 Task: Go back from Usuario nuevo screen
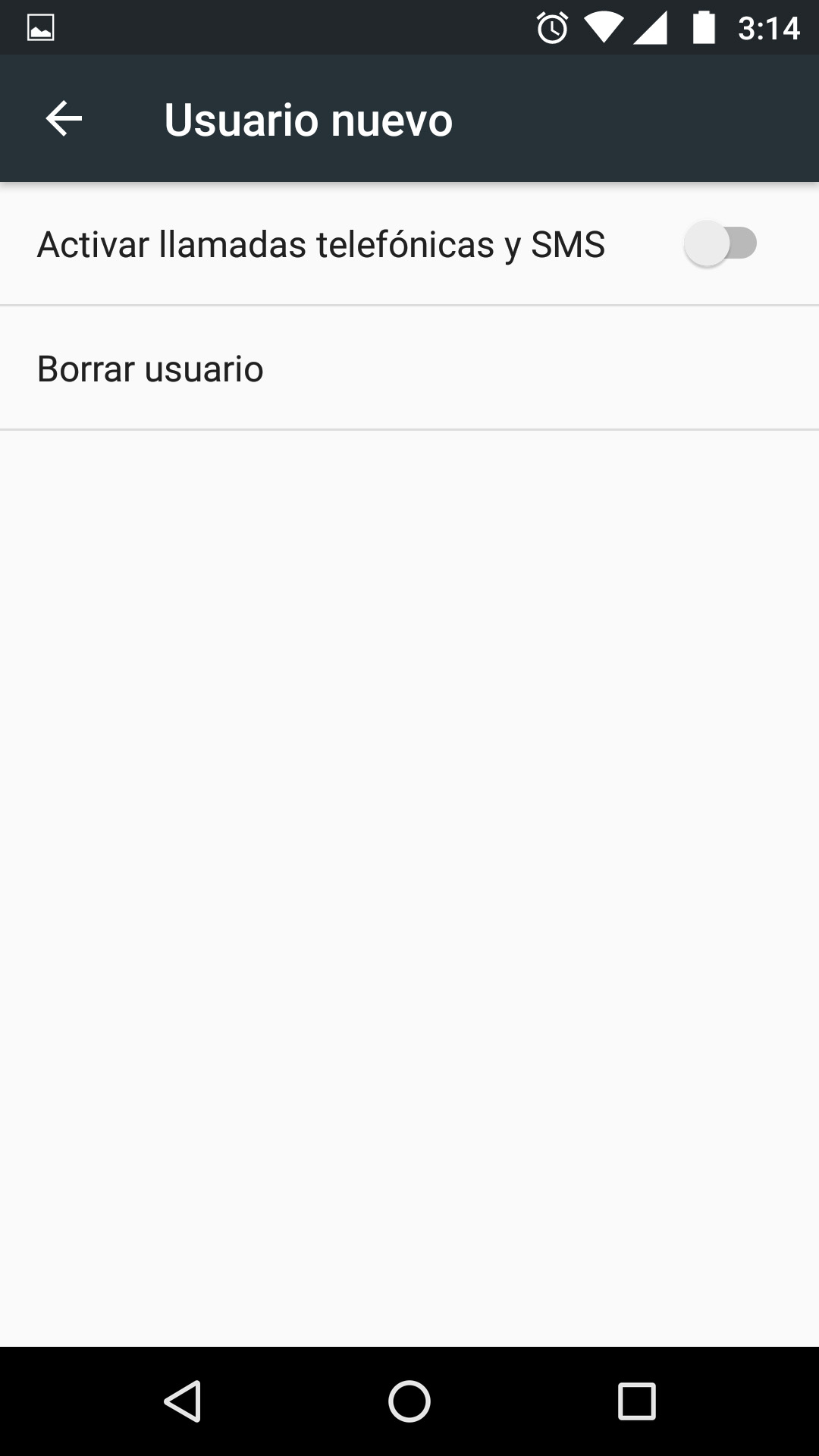64,119
